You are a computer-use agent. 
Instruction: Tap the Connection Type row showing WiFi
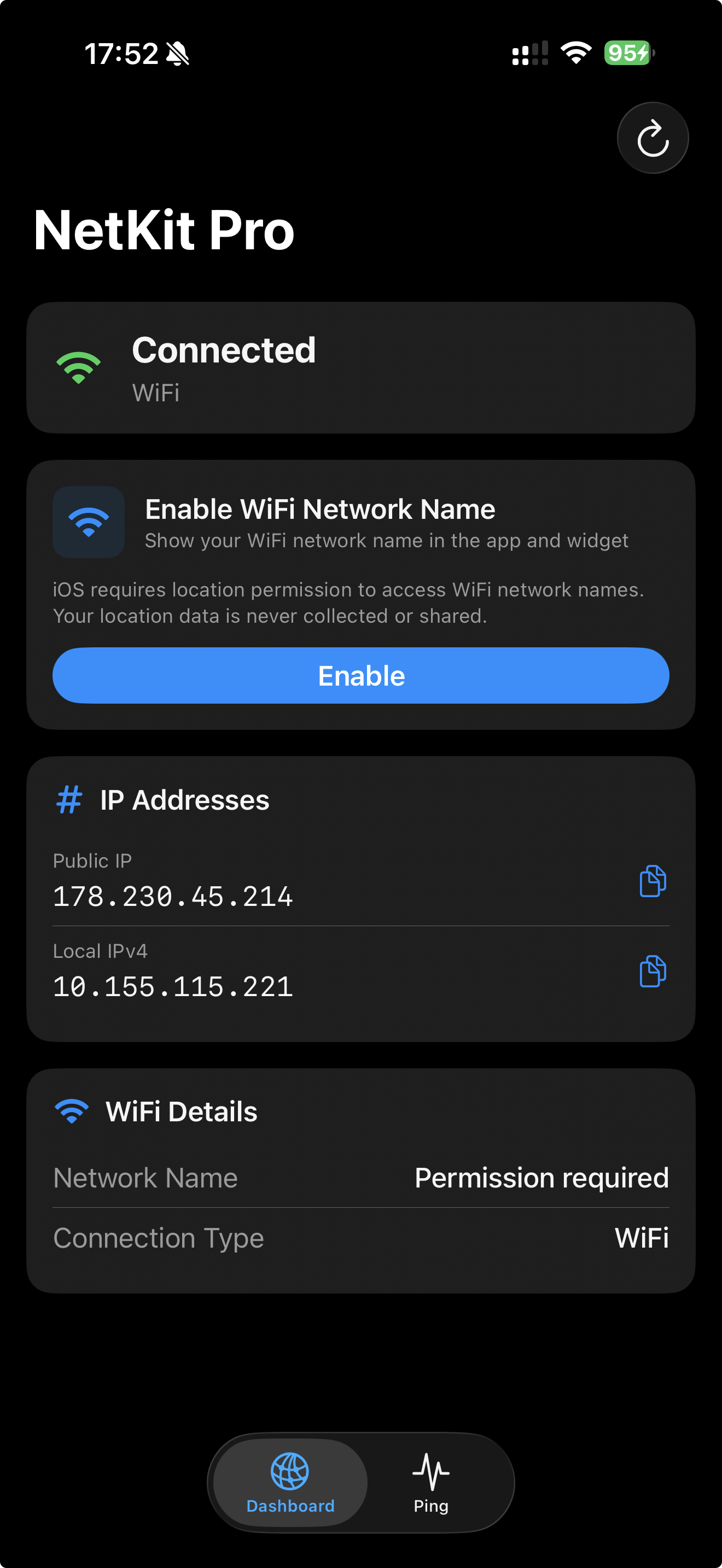[x=361, y=1237]
